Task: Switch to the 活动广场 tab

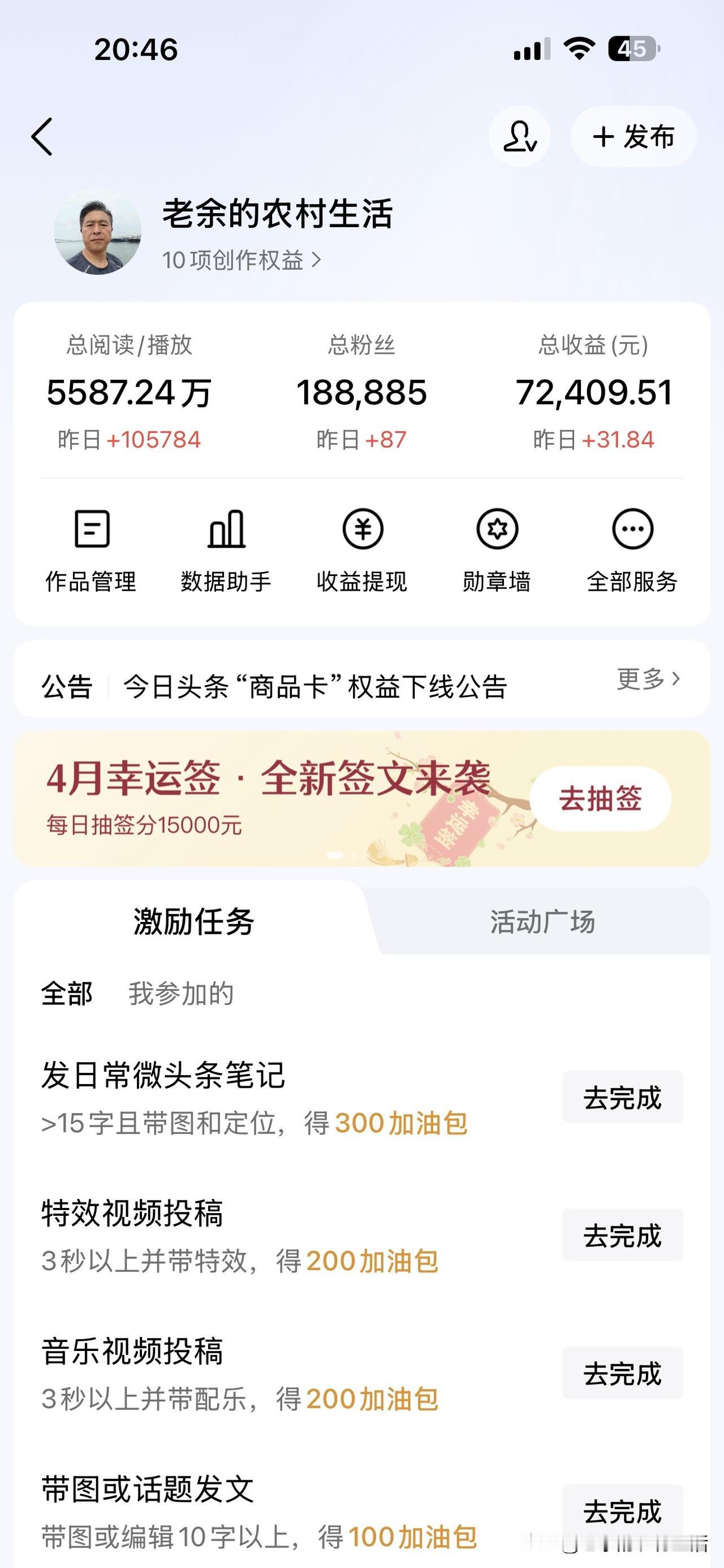Action: tap(541, 924)
